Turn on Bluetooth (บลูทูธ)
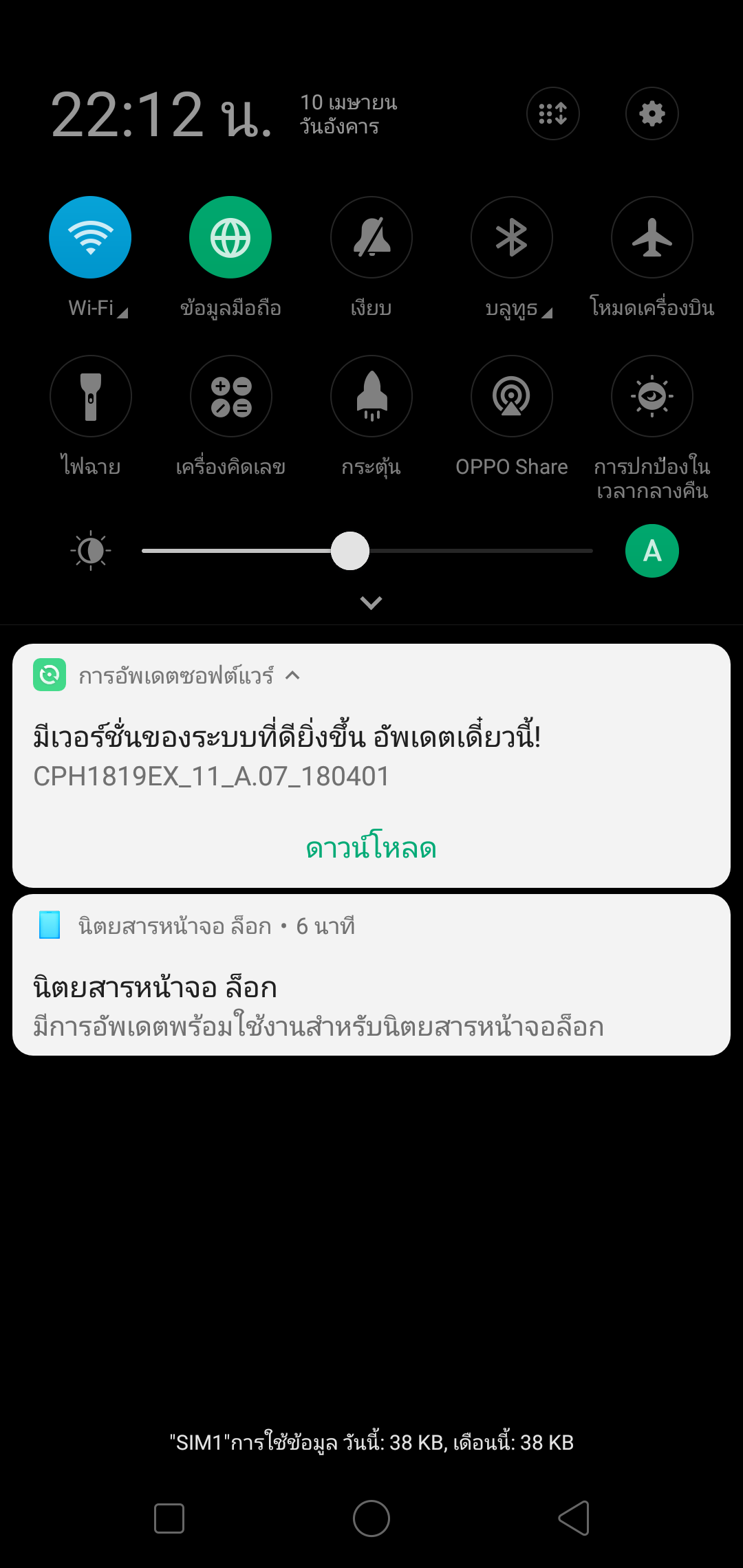Image resolution: width=743 pixels, height=1568 pixels. [x=512, y=237]
